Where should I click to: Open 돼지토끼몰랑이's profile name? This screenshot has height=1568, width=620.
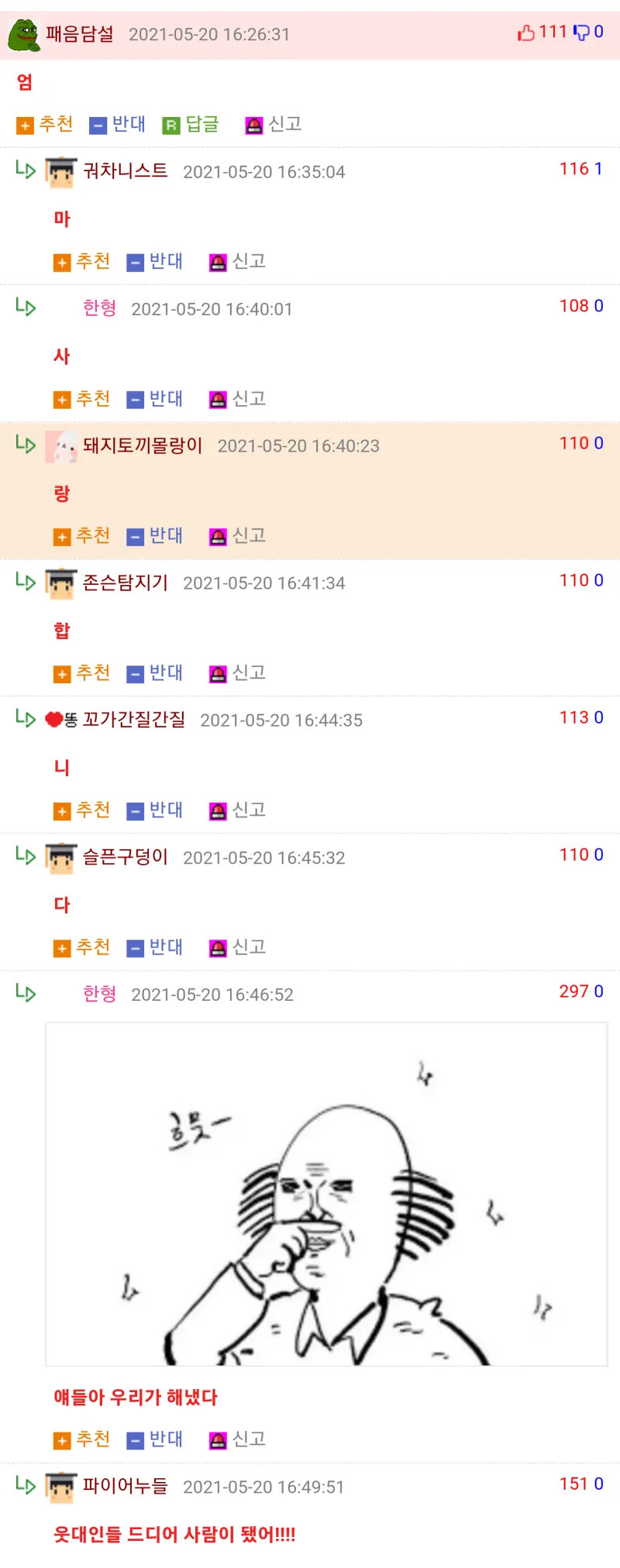pyautogui.click(x=143, y=445)
